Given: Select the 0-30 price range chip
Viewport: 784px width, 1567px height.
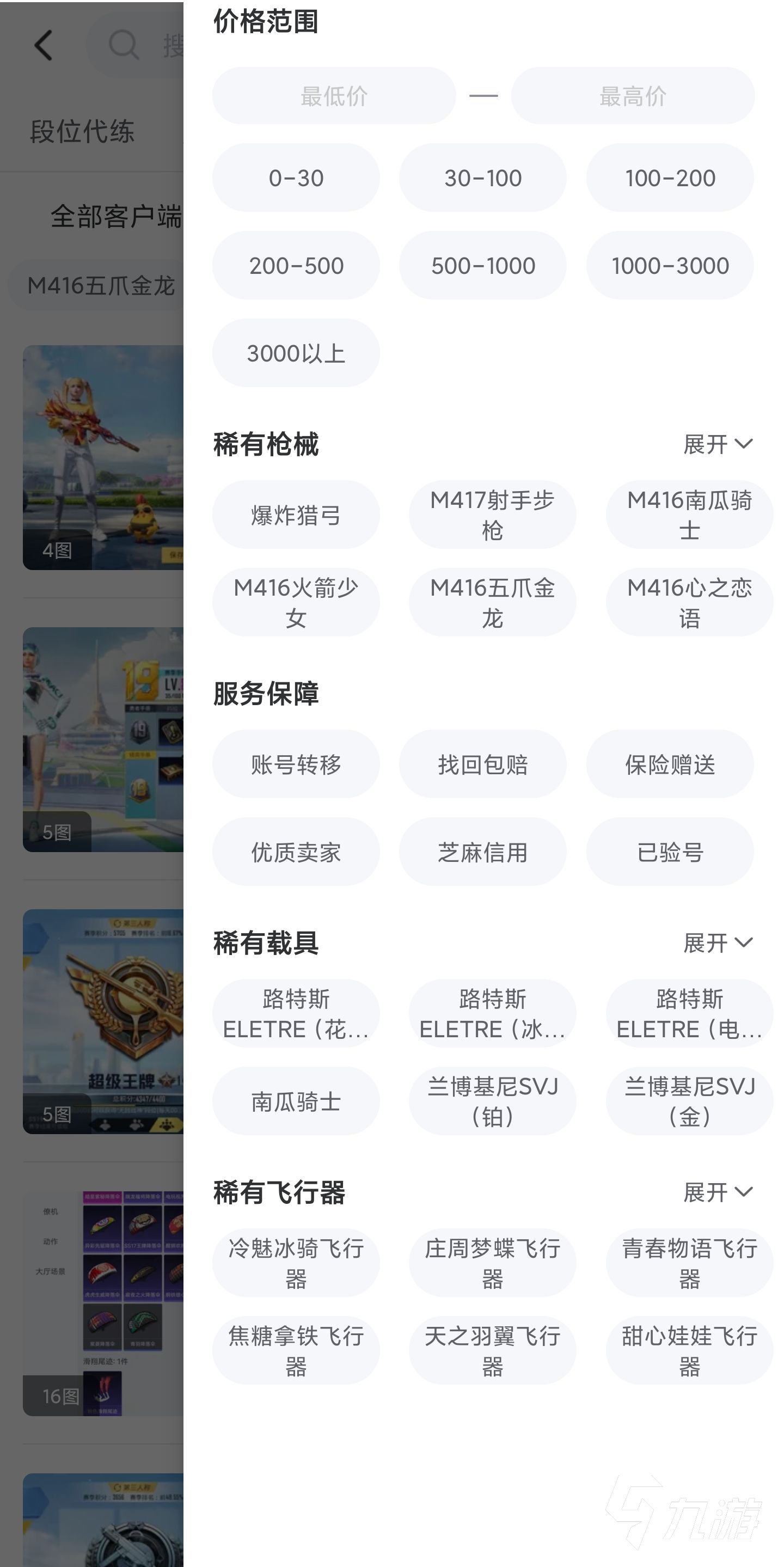Looking at the screenshot, I should click(296, 177).
